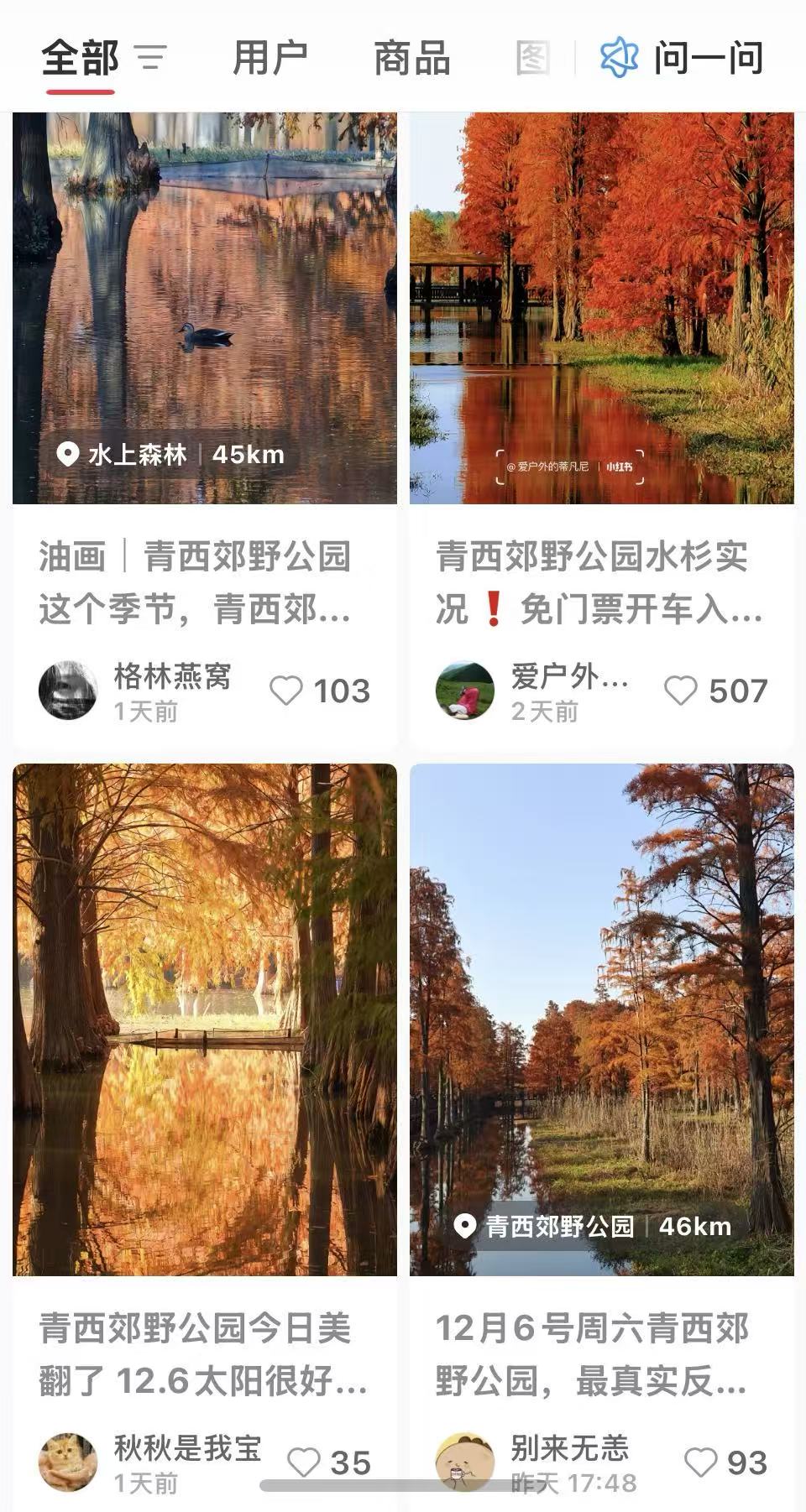Open the filter icon beside 全部
Screen dimensions: 806x1512
152,58
